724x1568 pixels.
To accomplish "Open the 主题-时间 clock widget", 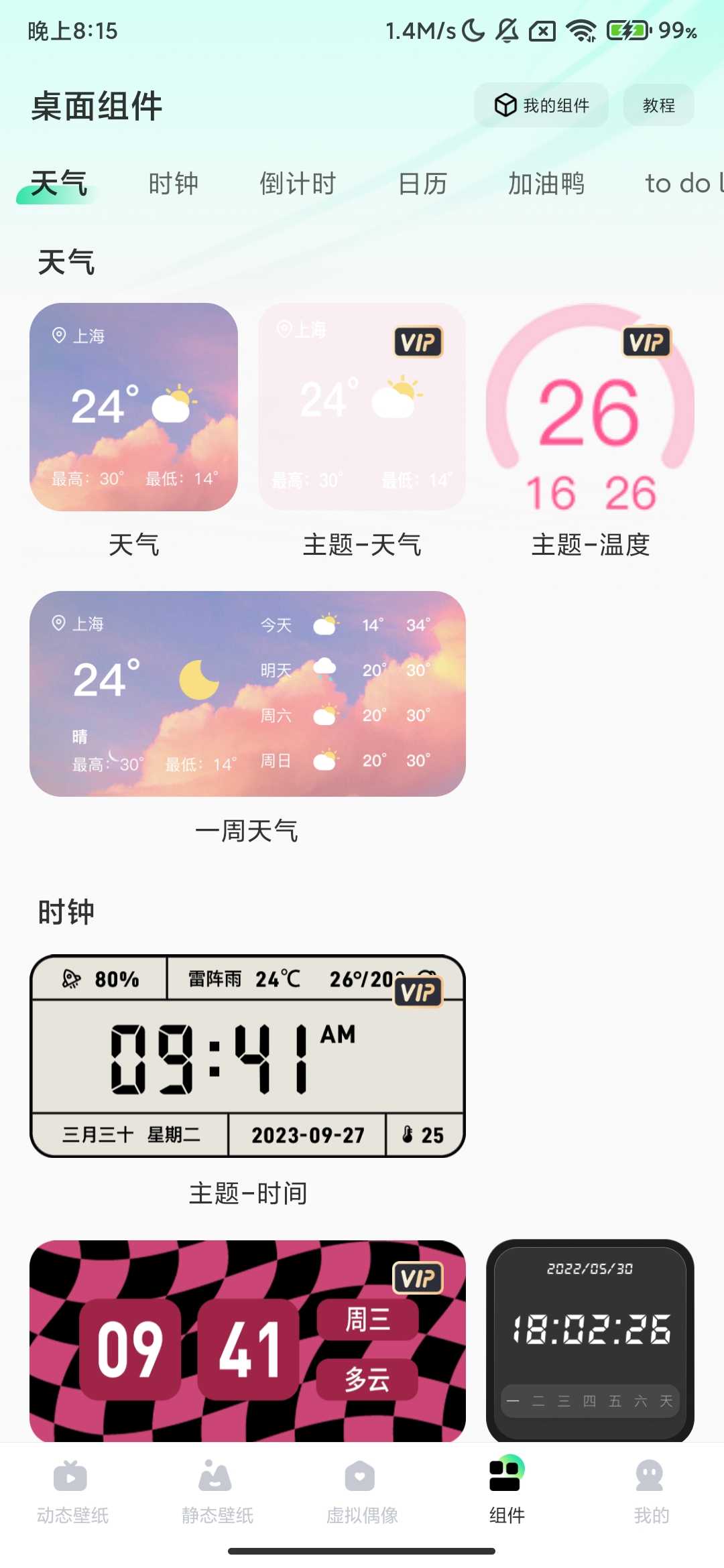I will (x=247, y=1056).
